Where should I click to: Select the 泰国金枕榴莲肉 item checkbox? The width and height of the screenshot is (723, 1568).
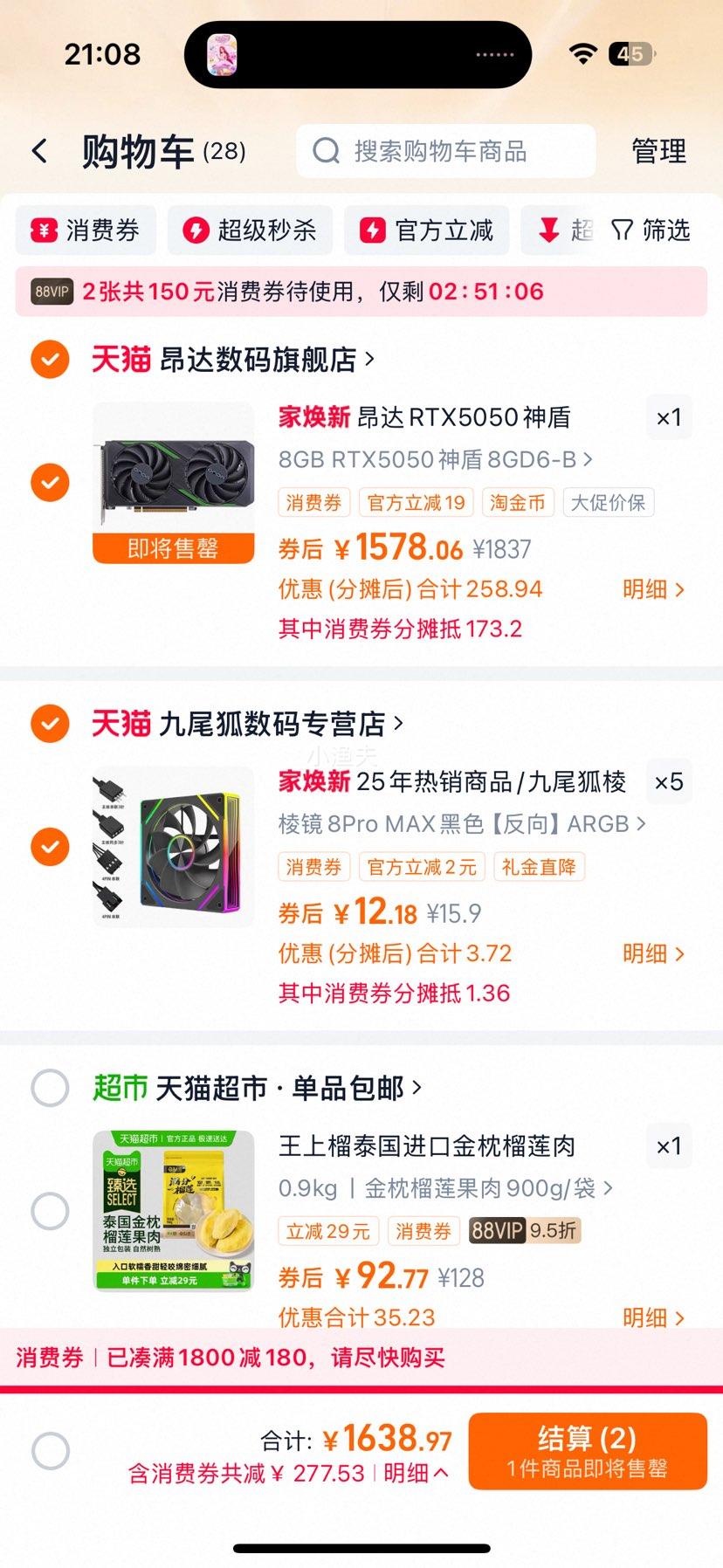point(50,1210)
